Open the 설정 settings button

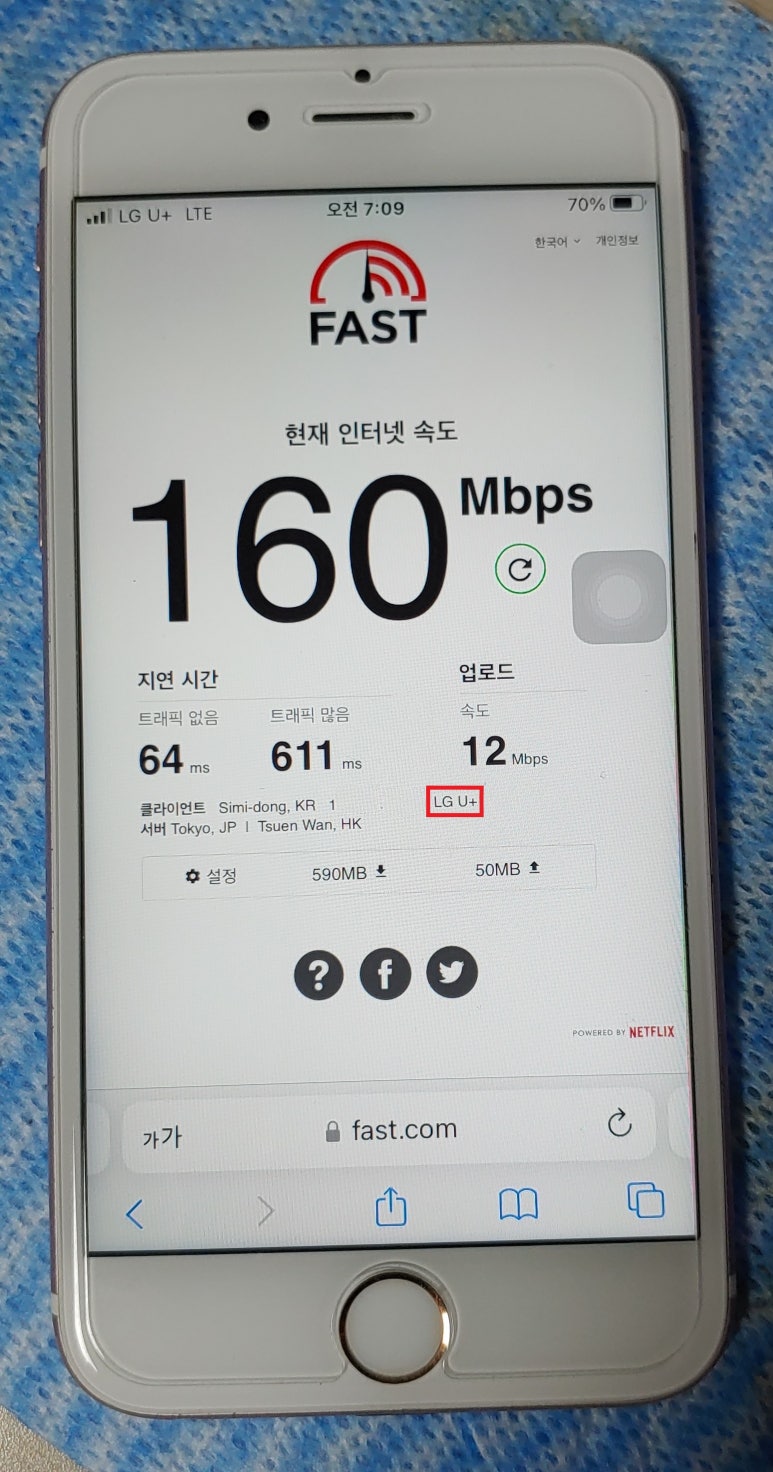click(211, 875)
